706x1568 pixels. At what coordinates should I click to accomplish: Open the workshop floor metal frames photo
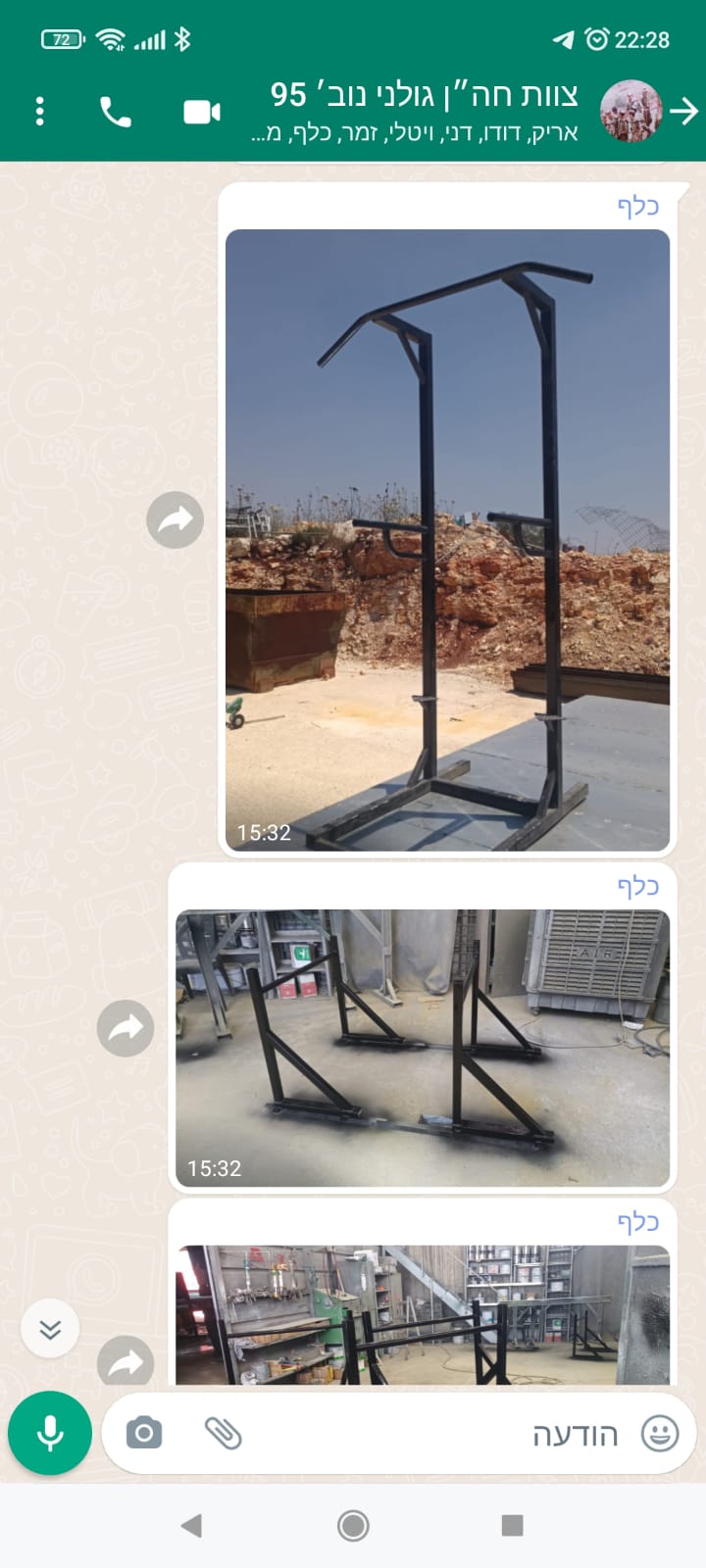click(x=422, y=1047)
